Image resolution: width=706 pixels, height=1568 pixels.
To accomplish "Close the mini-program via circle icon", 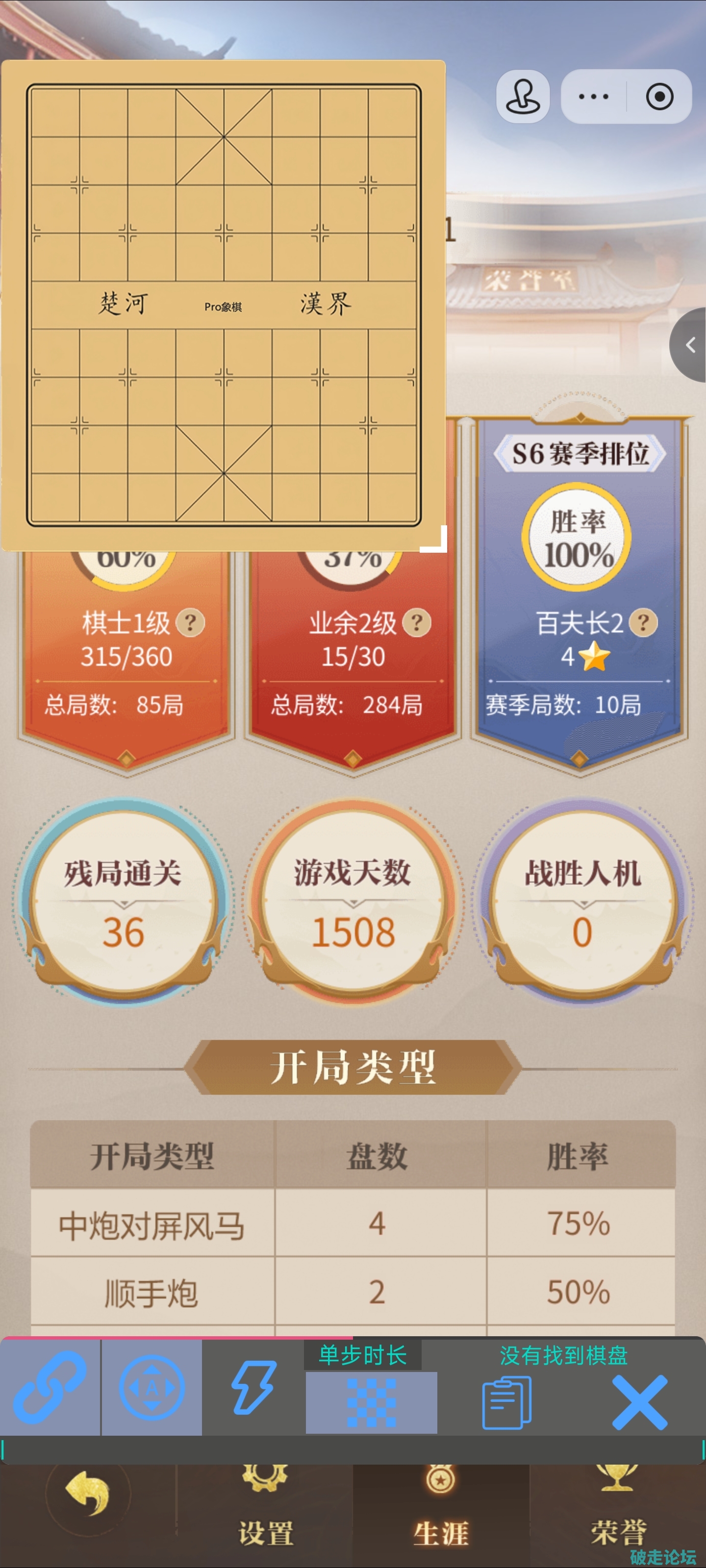I will click(x=659, y=97).
